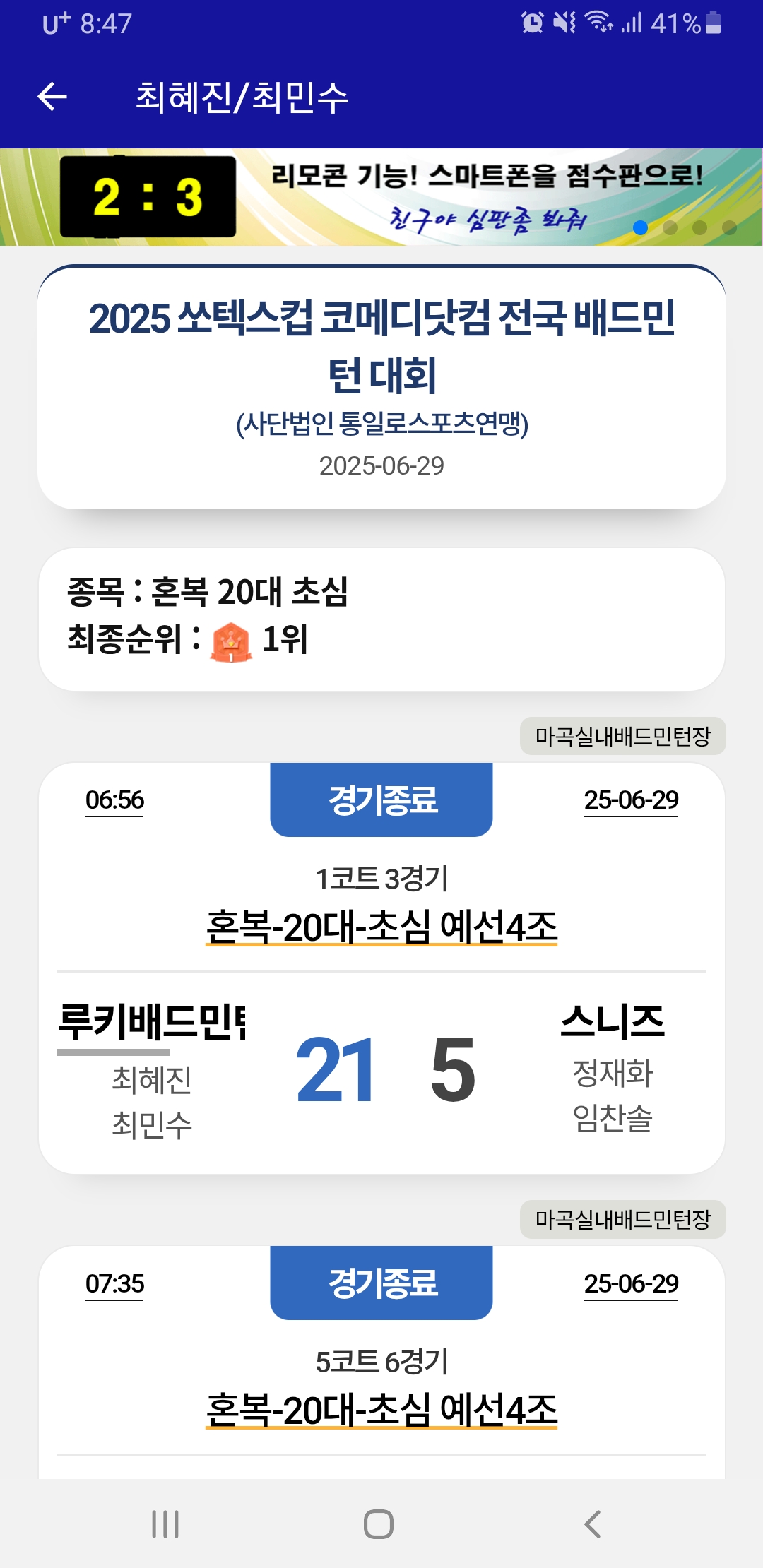Tap the 마곡실내배드민턴장 venue chip above 07:35 match

coord(623,1219)
